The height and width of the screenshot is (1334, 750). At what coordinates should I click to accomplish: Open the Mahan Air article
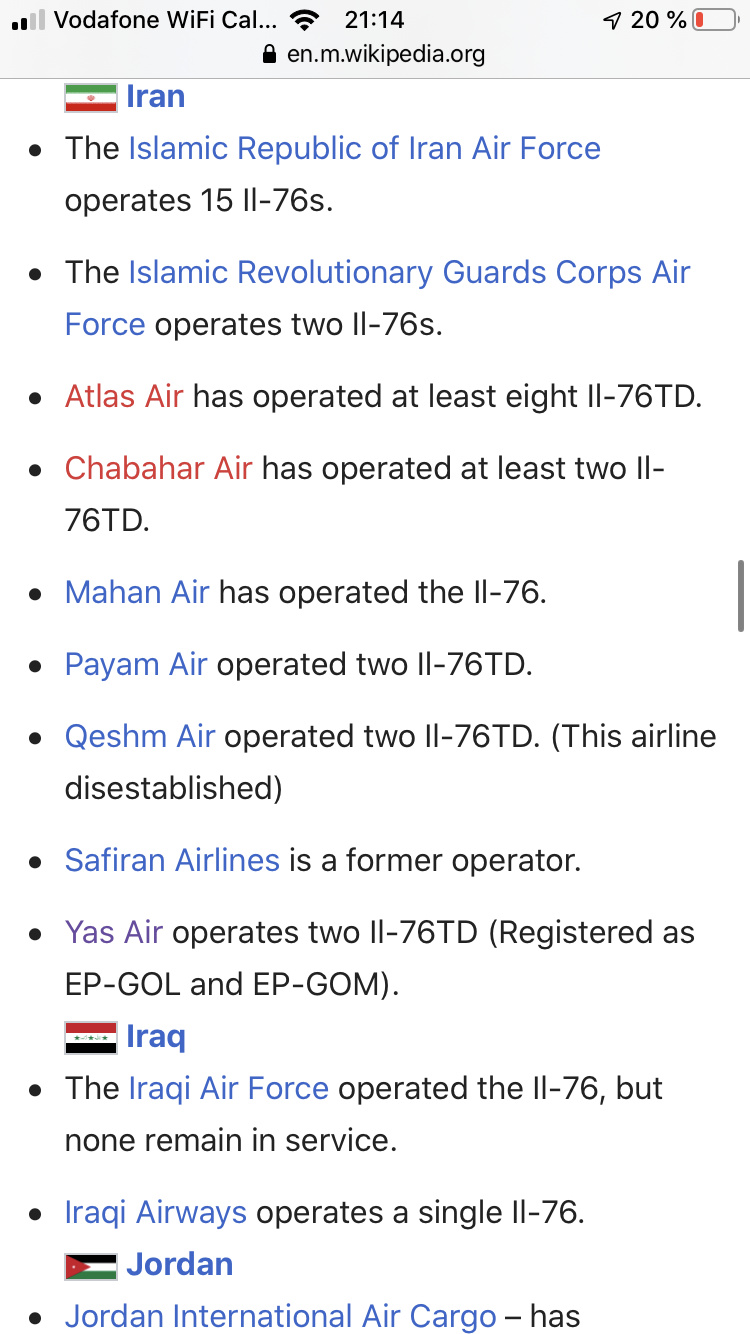tap(137, 593)
